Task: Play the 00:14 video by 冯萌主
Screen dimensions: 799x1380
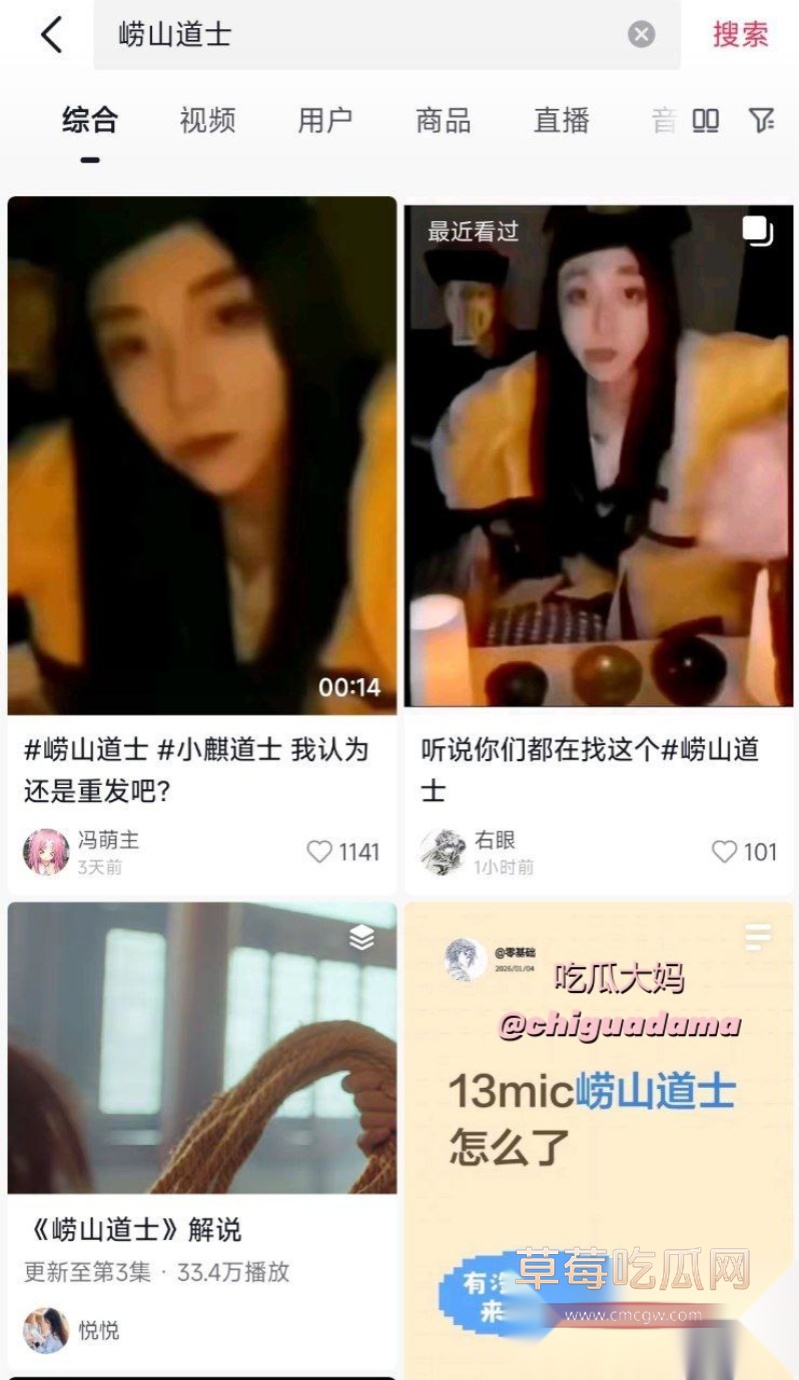Action: pyautogui.click(x=202, y=455)
